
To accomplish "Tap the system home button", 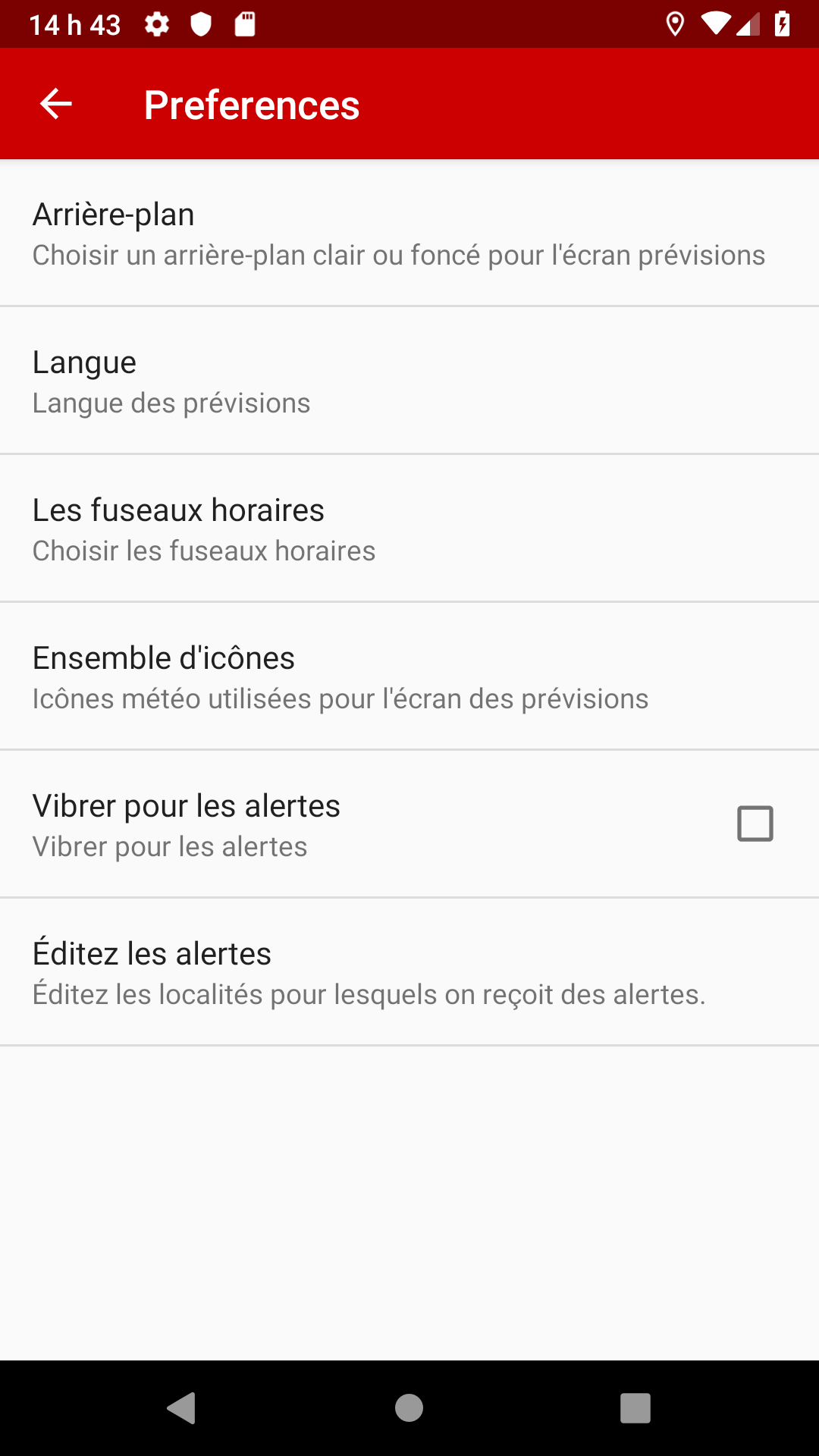I will pos(409,1408).
